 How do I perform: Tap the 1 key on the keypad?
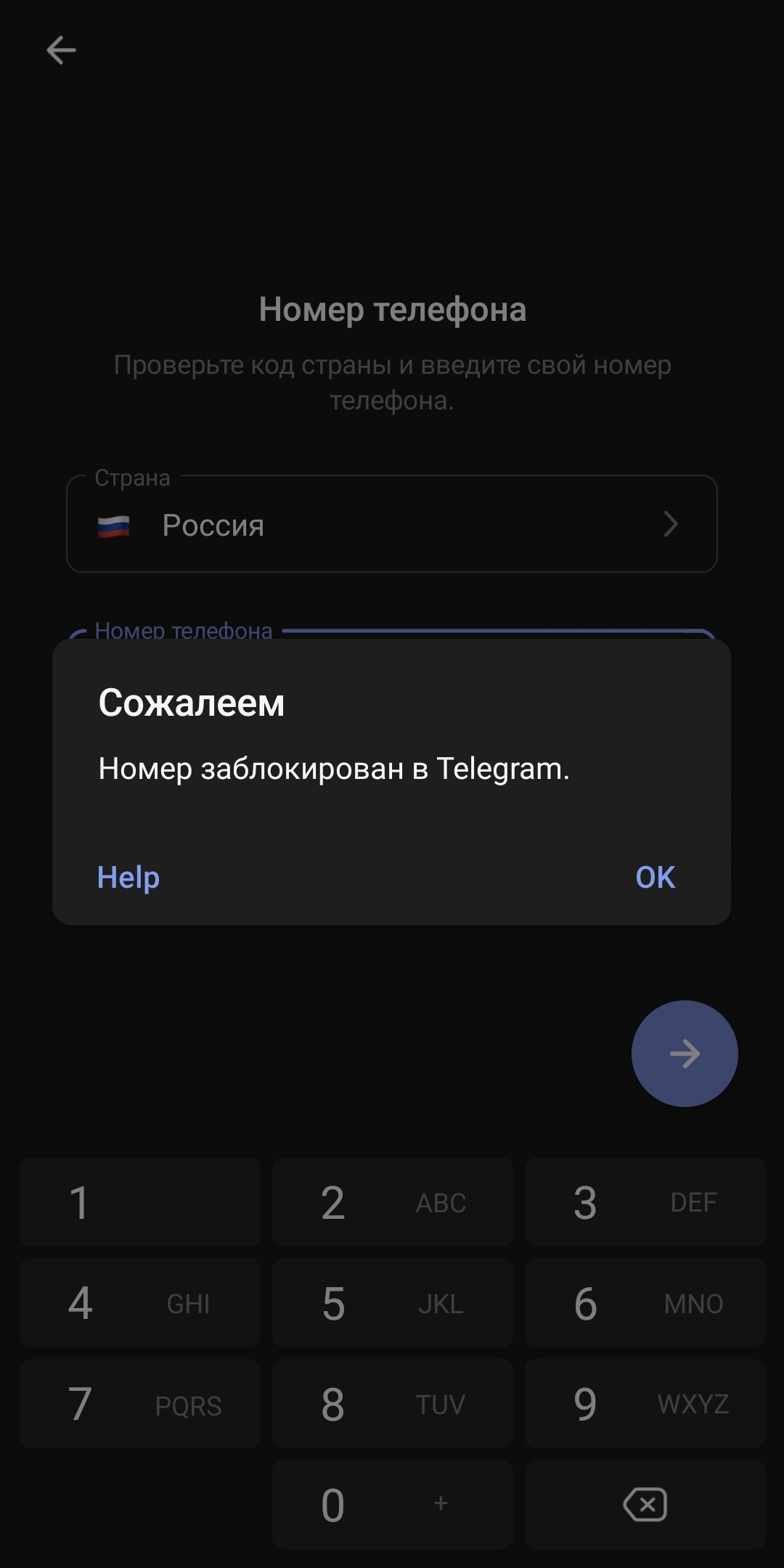pos(139,1202)
